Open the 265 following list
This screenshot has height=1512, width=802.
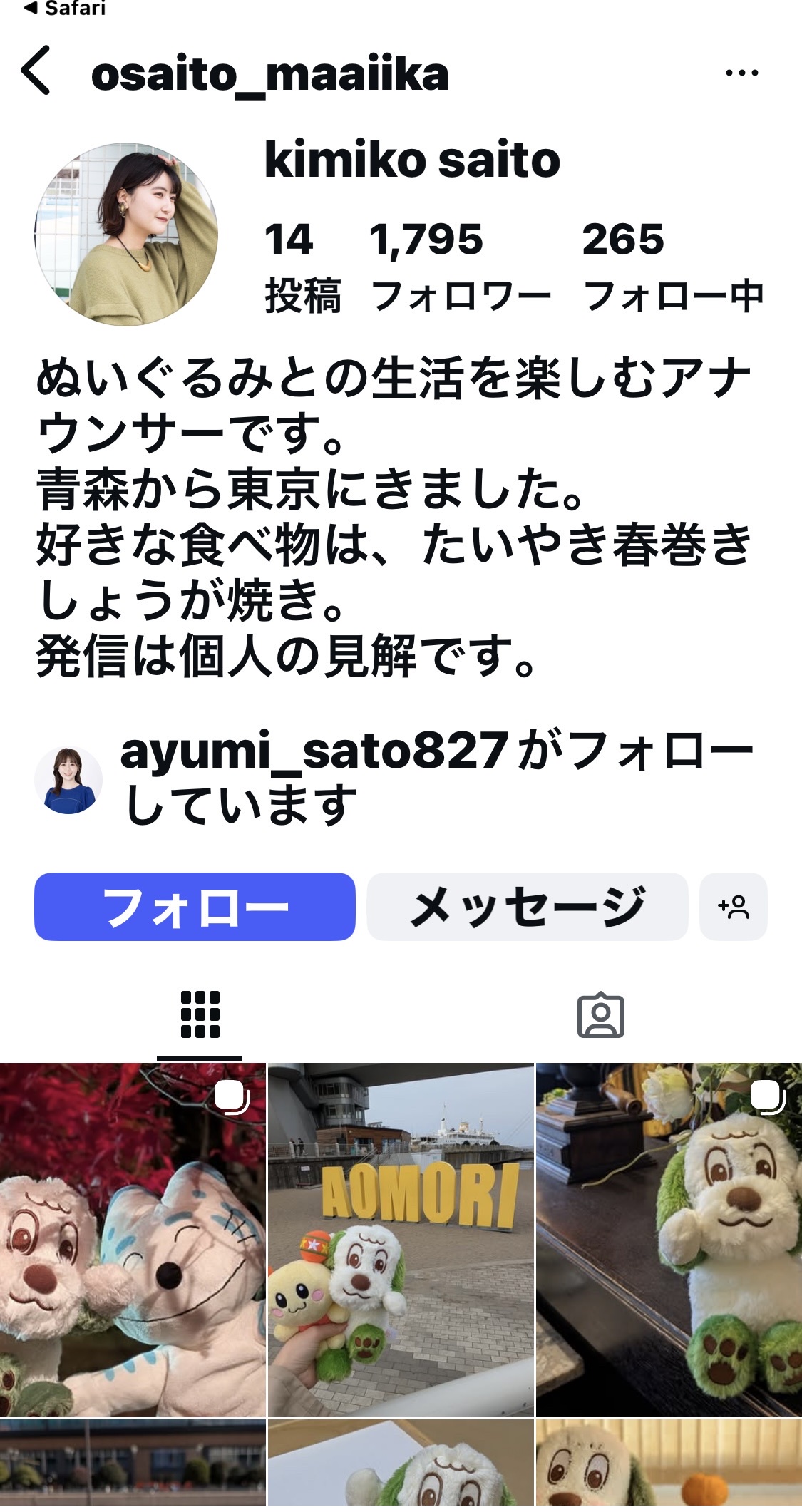point(672,267)
